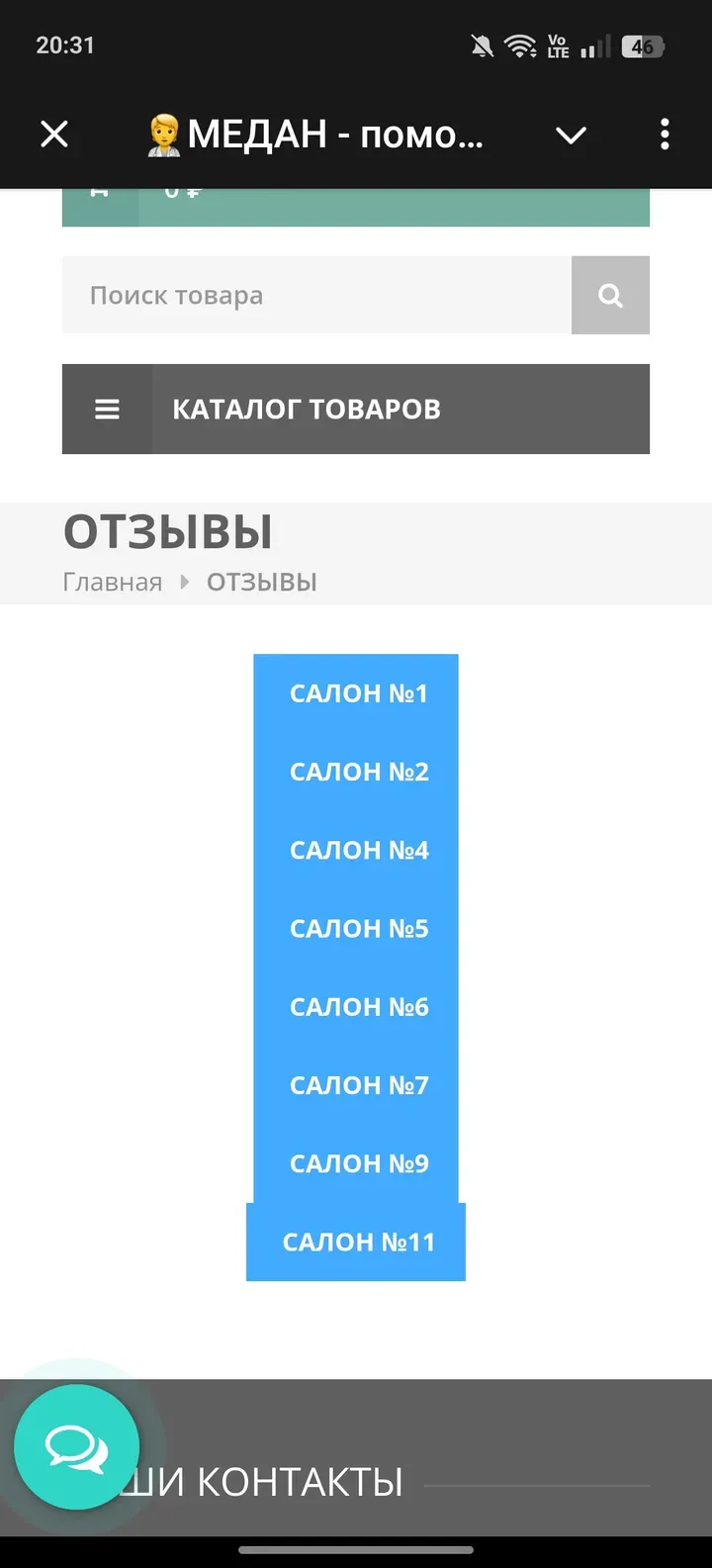Close the in-app browser window
Screen dimensions: 712x1568
tap(54, 134)
